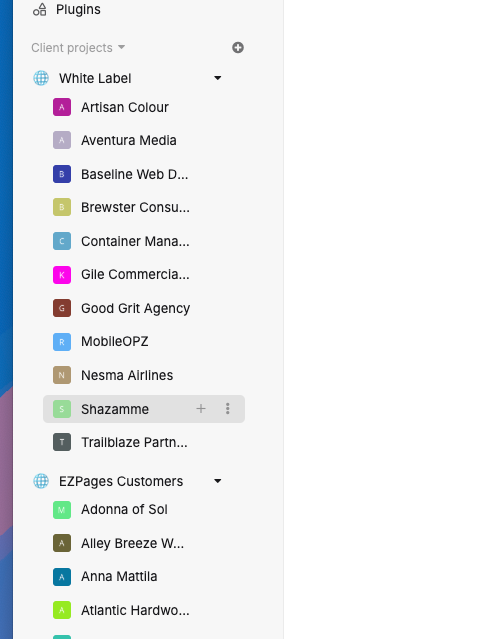Add a new client project group
Image resolution: width=497 pixels, height=639 pixels.
click(x=238, y=48)
